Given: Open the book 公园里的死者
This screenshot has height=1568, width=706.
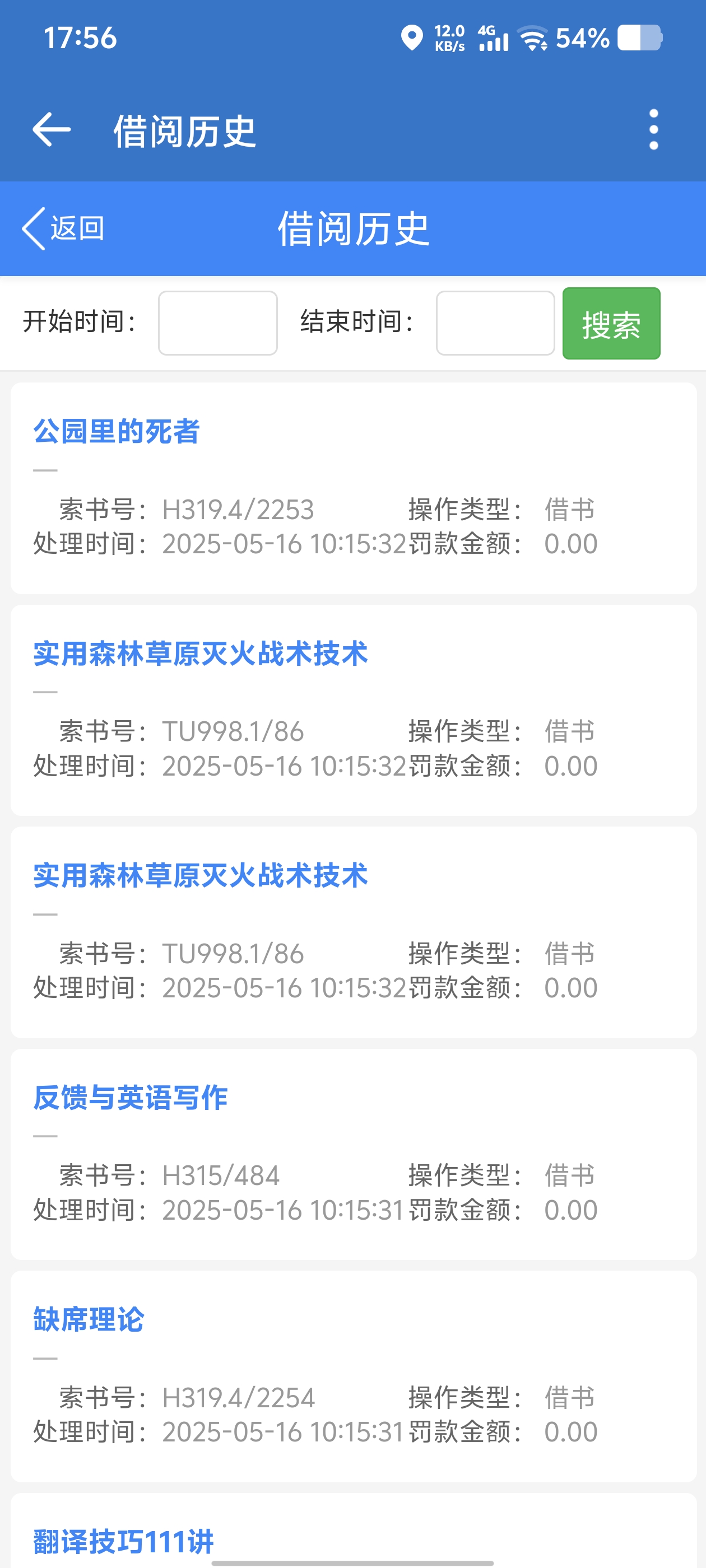Looking at the screenshot, I should coord(117,432).
